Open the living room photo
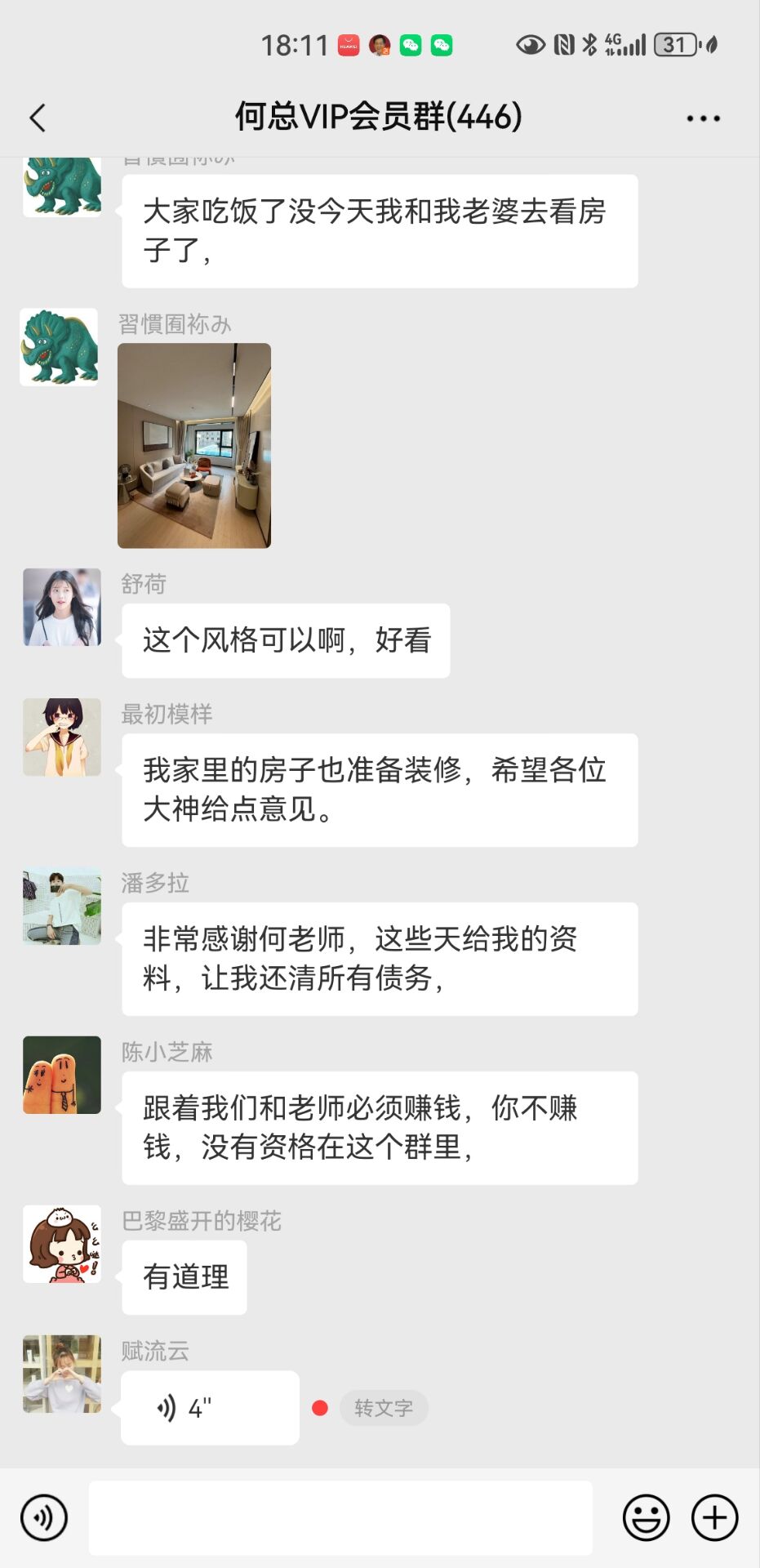Image resolution: width=760 pixels, height=1568 pixels. (x=194, y=445)
